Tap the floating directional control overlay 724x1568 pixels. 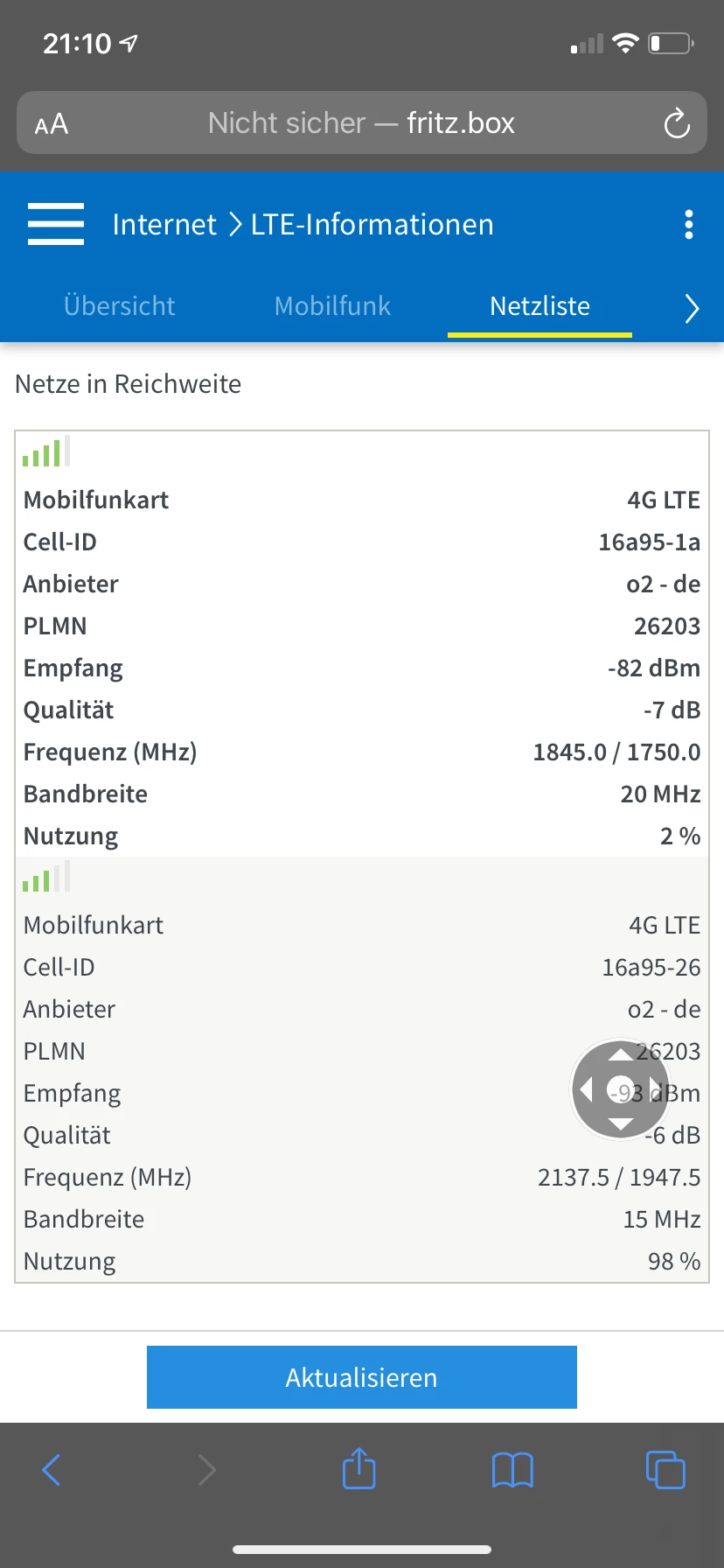click(x=620, y=1089)
